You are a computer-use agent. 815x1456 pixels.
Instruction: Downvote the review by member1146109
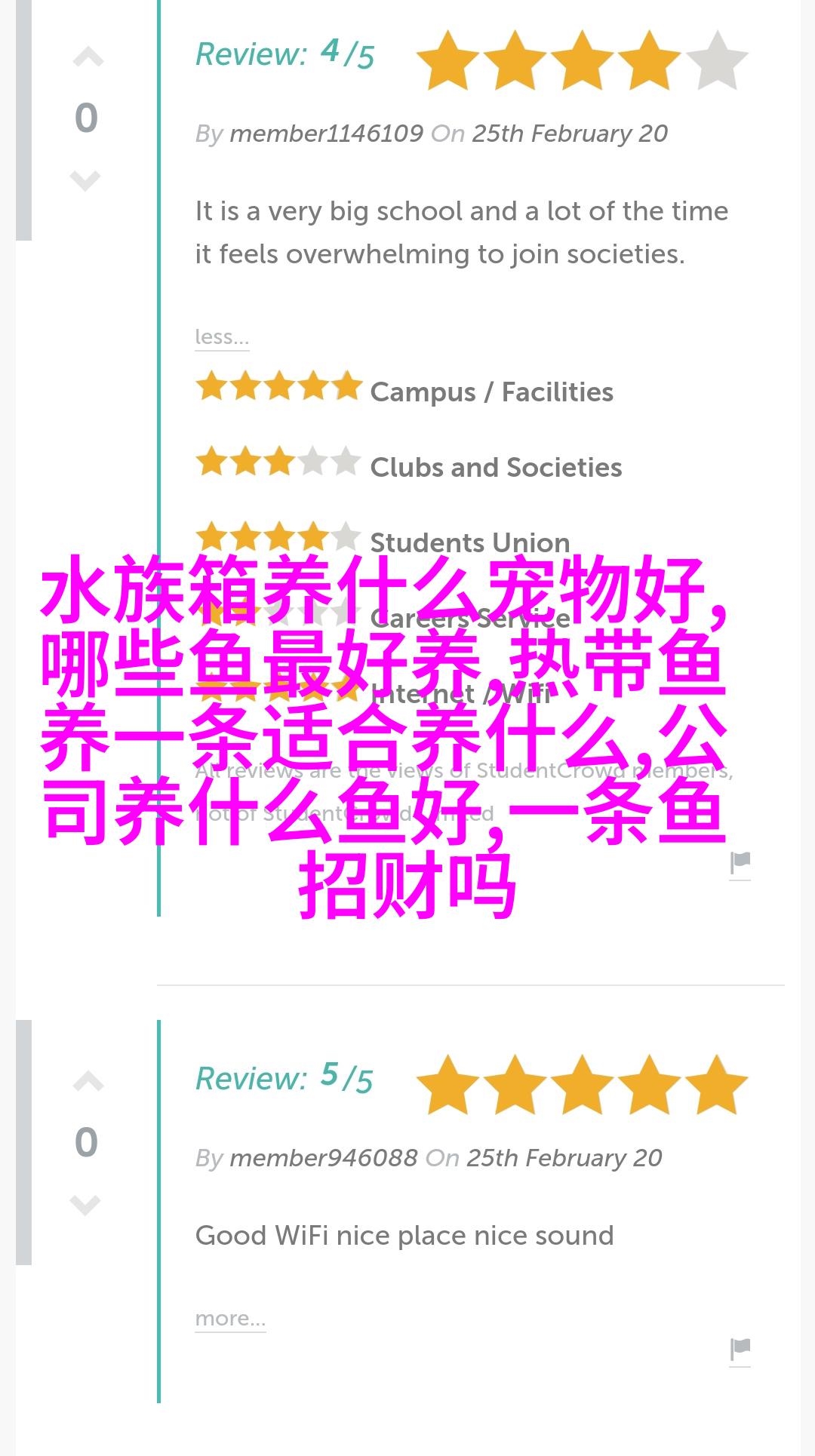pos(85,180)
